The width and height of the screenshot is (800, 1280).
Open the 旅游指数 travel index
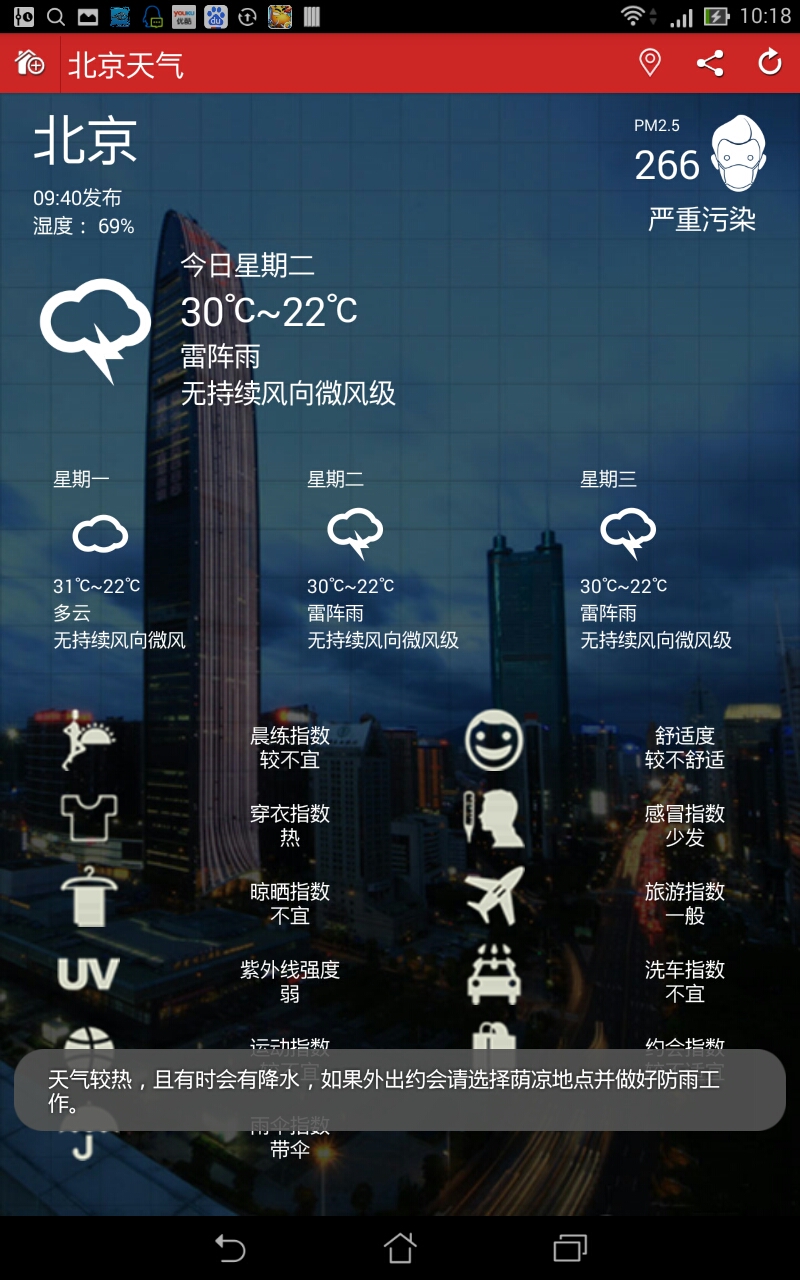tap(684, 903)
